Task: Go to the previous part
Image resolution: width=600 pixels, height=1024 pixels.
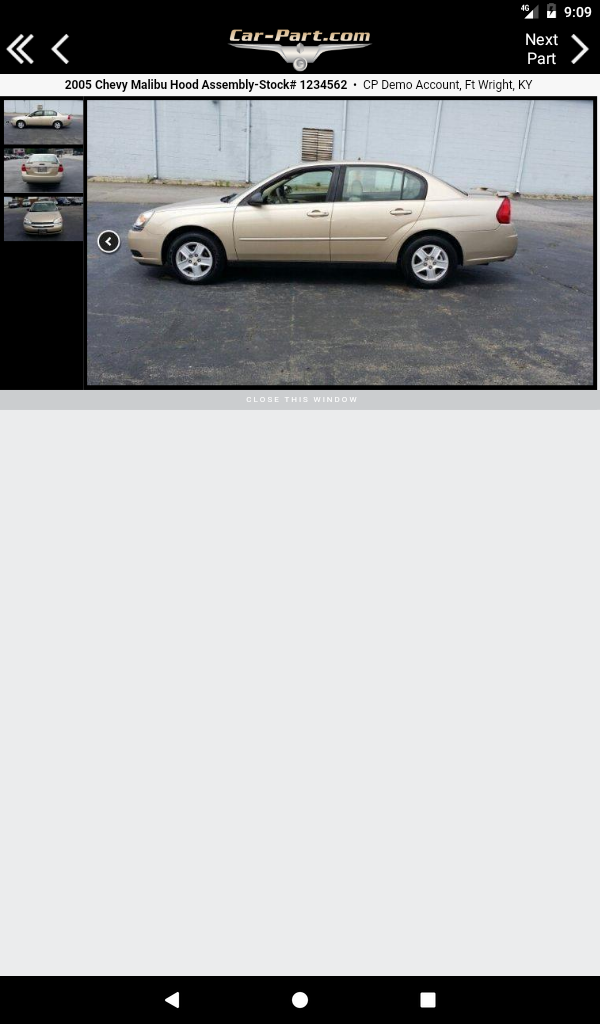Action: (60, 49)
